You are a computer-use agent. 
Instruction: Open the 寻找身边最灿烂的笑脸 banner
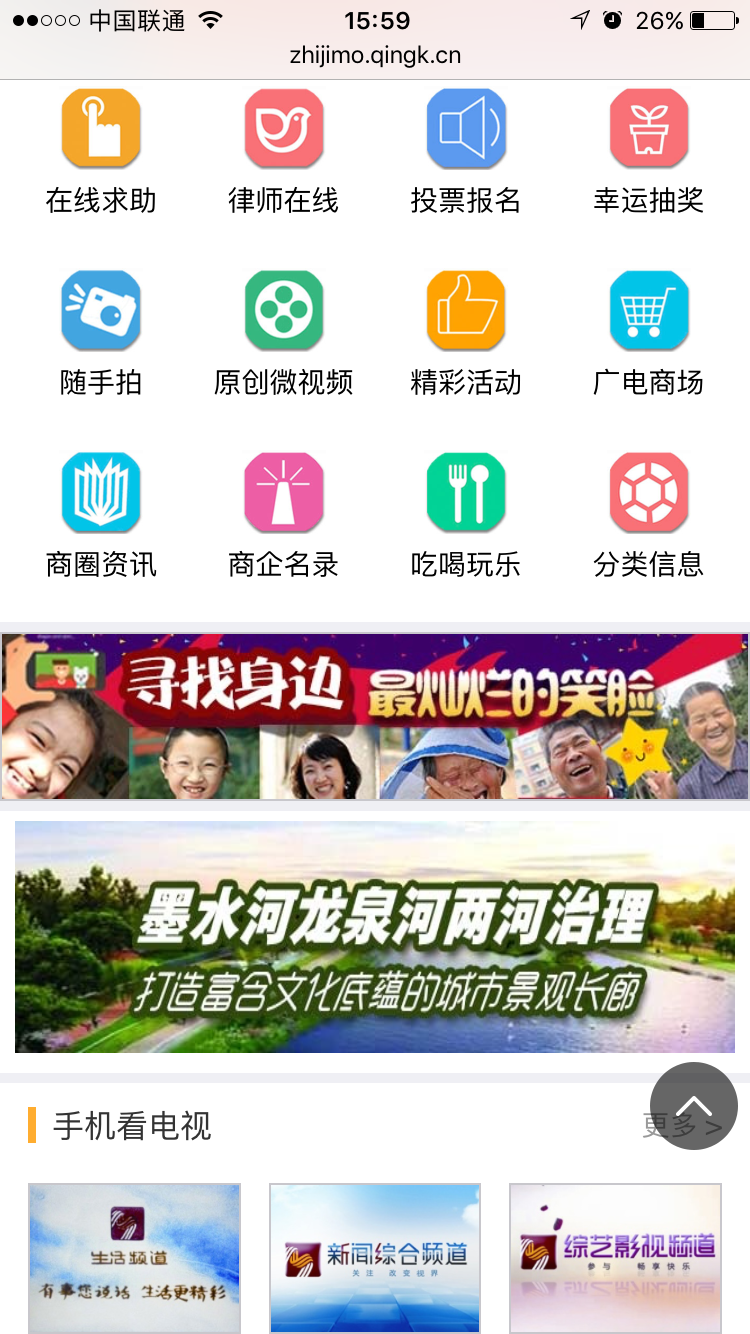point(375,716)
